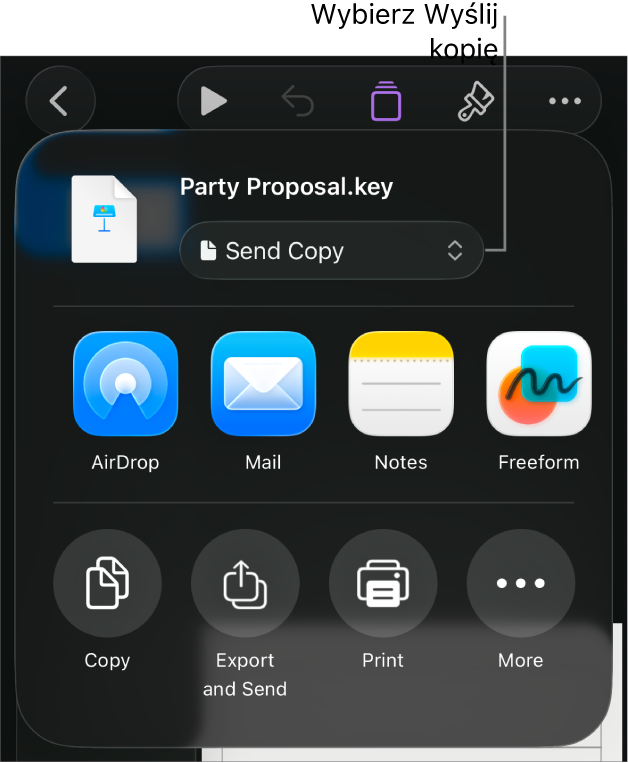Share the file to Freeform
628x763 pixels.
[538, 384]
